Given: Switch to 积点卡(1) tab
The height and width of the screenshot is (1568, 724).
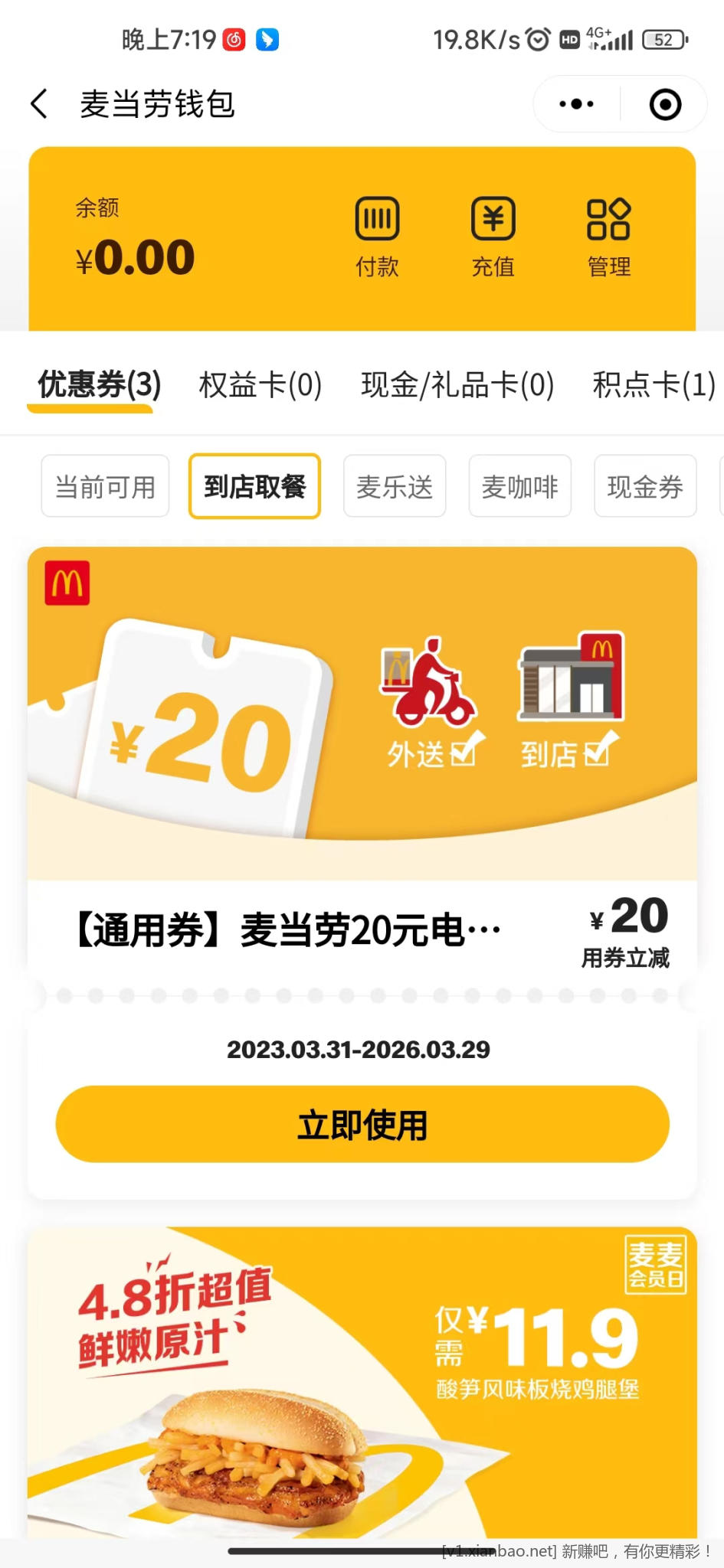Looking at the screenshot, I should point(654,384).
